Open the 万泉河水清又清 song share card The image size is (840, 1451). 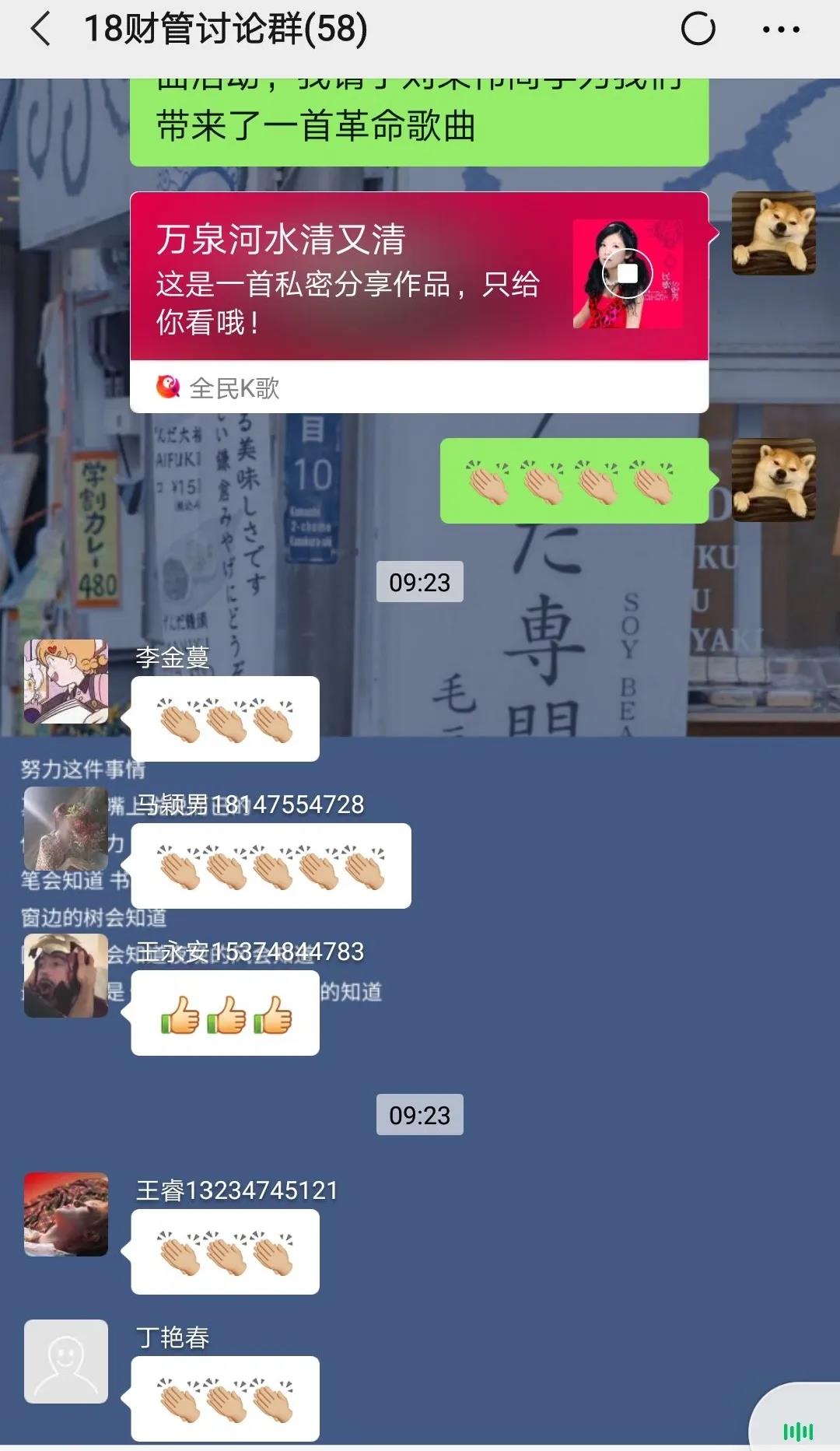pyautogui.click(x=350, y=280)
